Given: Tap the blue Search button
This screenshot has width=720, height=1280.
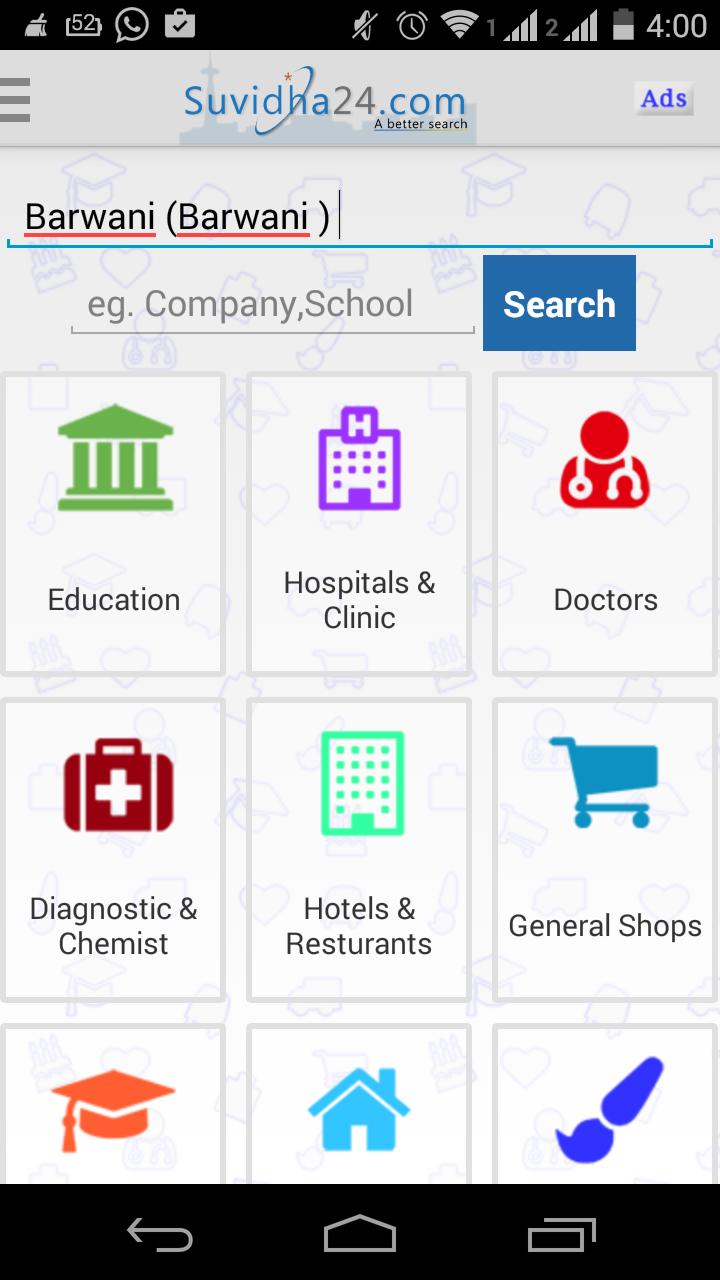Looking at the screenshot, I should click(x=559, y=304).
